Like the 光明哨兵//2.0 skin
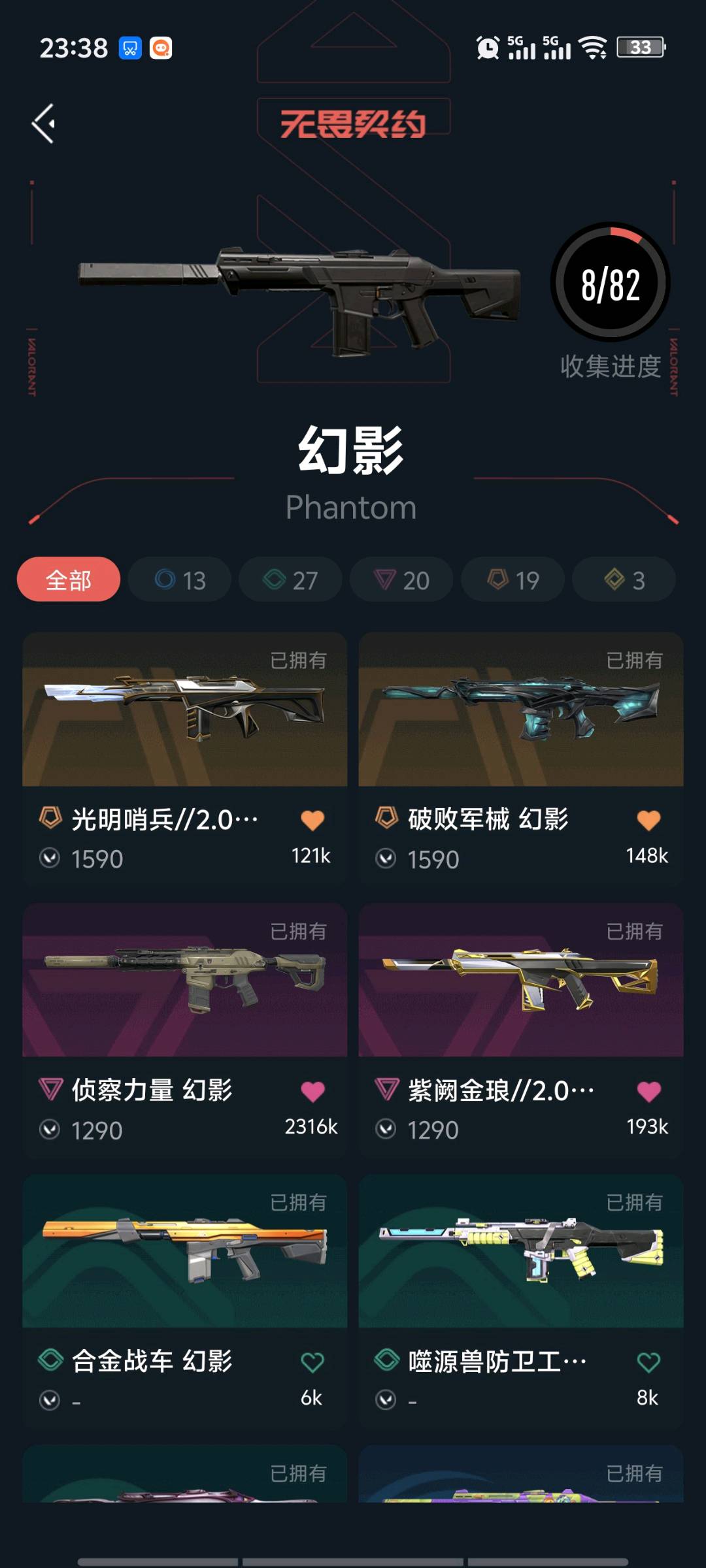 (x=312, y=820)
